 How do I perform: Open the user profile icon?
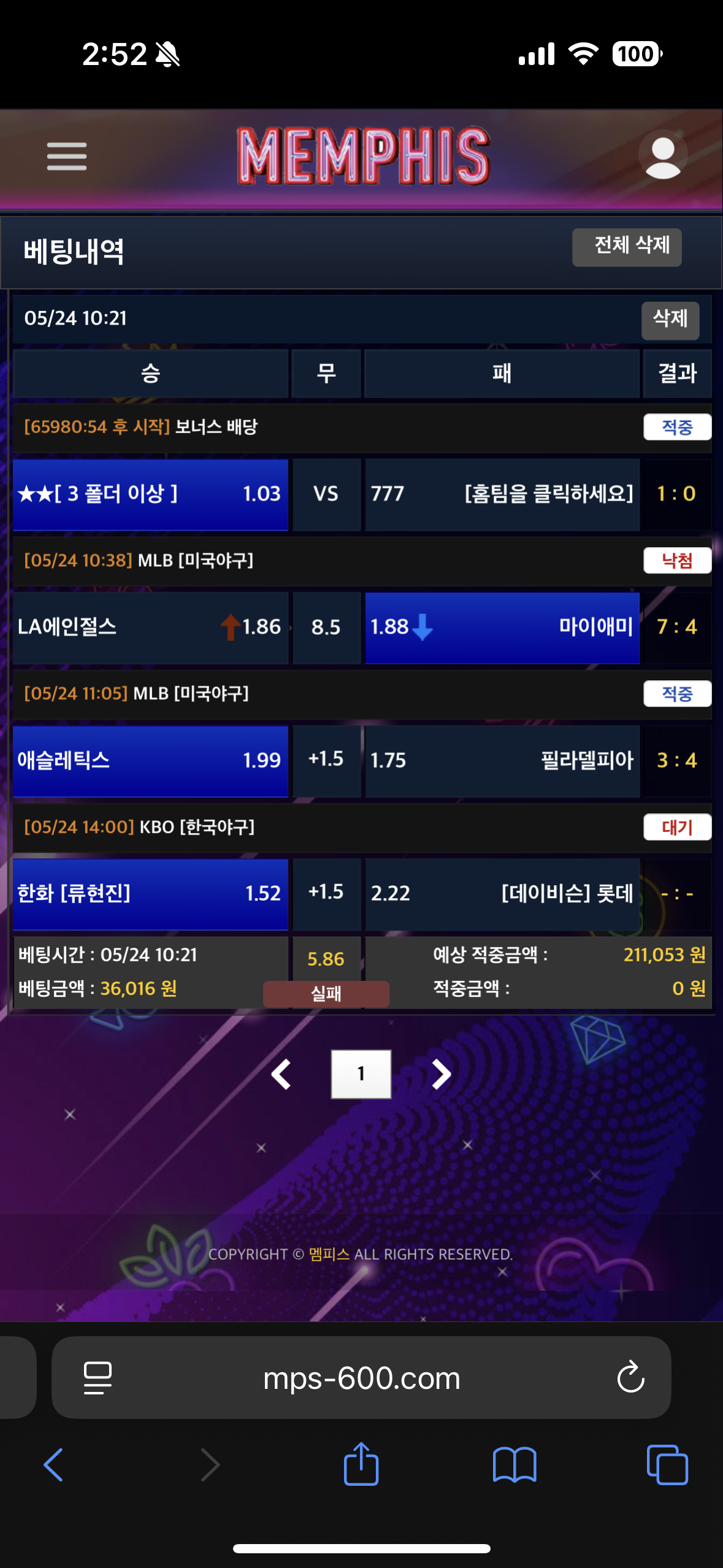[662, 156]
